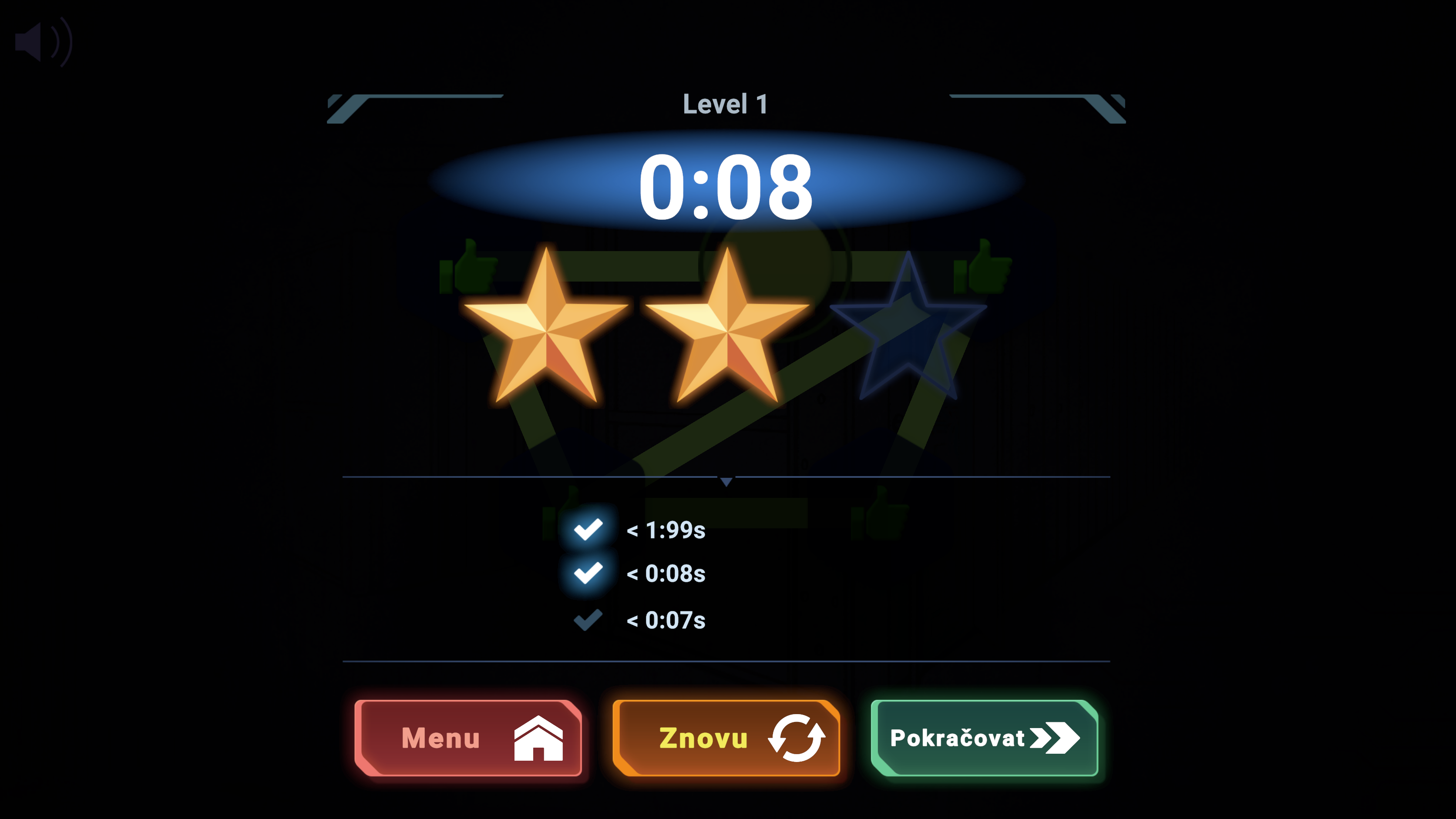Image resolution: width=1456 pixels, height=819 pixels.
Task: Return to the Menu
Action: [468, 738]
